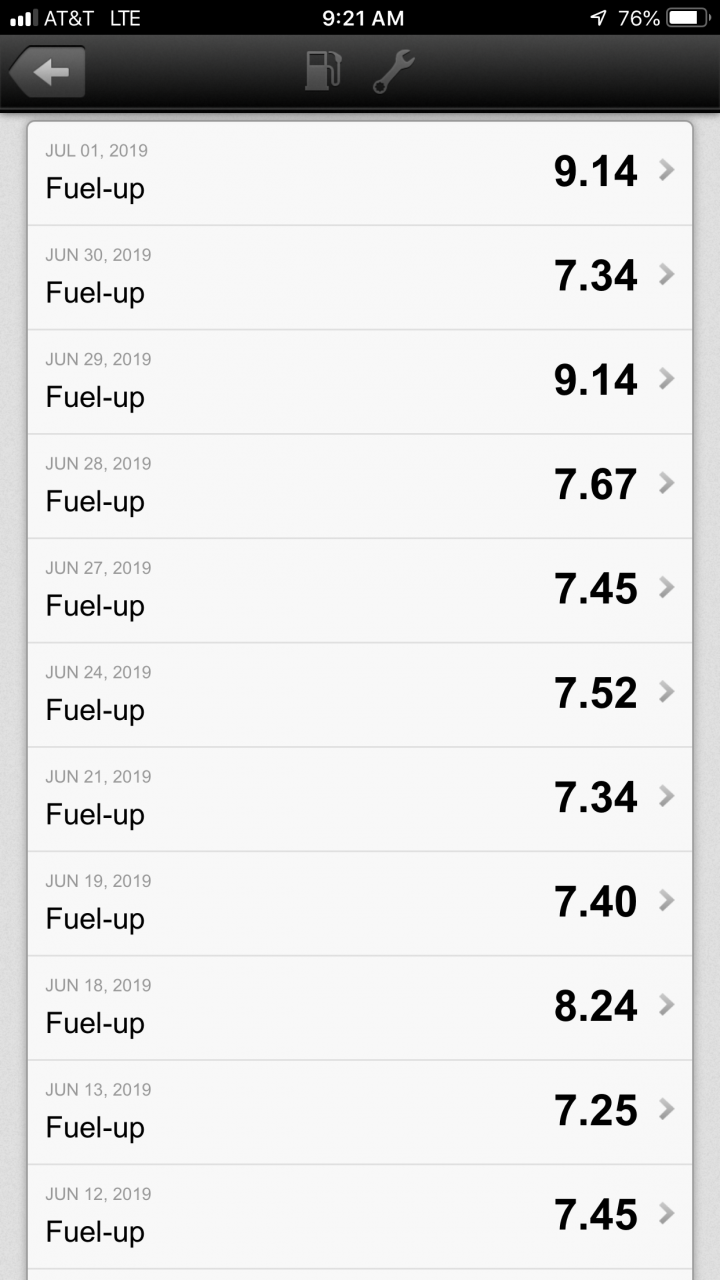Screen dimensions: 720x1280
Task: View the Jun 18, 2019 fuel-up
Action: point(360,1007)
